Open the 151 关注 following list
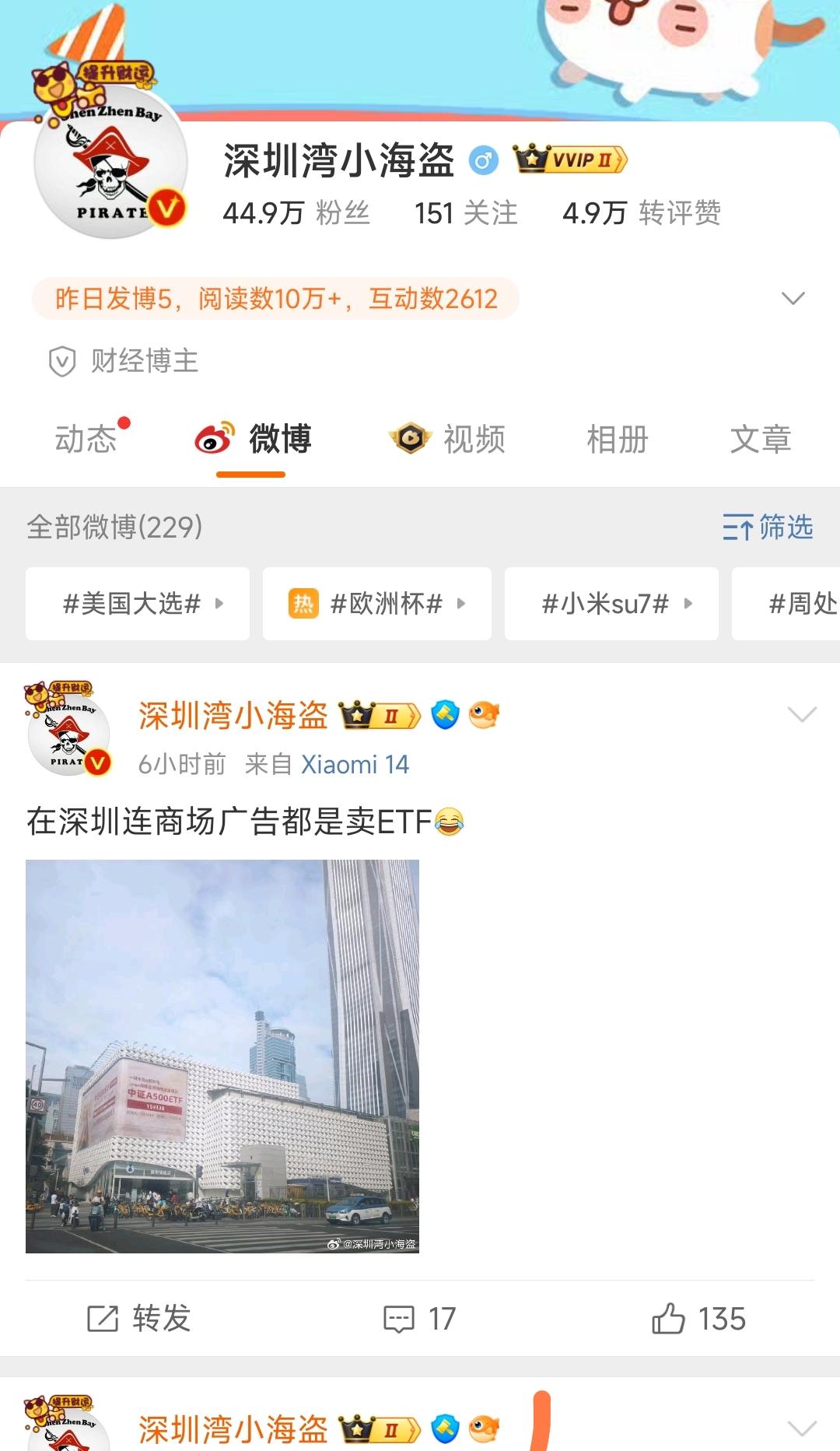840x1451 pixels. click(465, 212)
